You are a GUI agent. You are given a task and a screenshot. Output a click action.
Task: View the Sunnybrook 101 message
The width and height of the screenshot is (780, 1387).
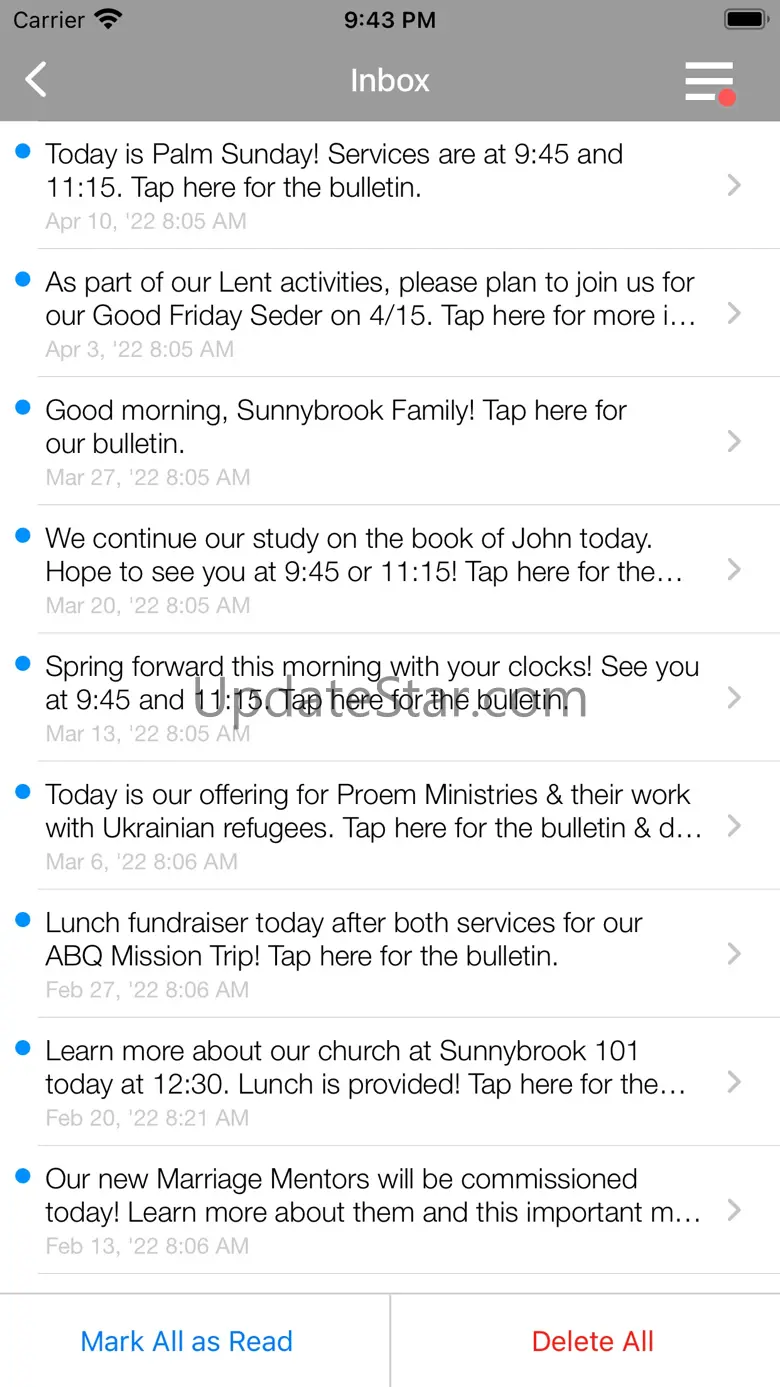click(x=380, y=1081)
